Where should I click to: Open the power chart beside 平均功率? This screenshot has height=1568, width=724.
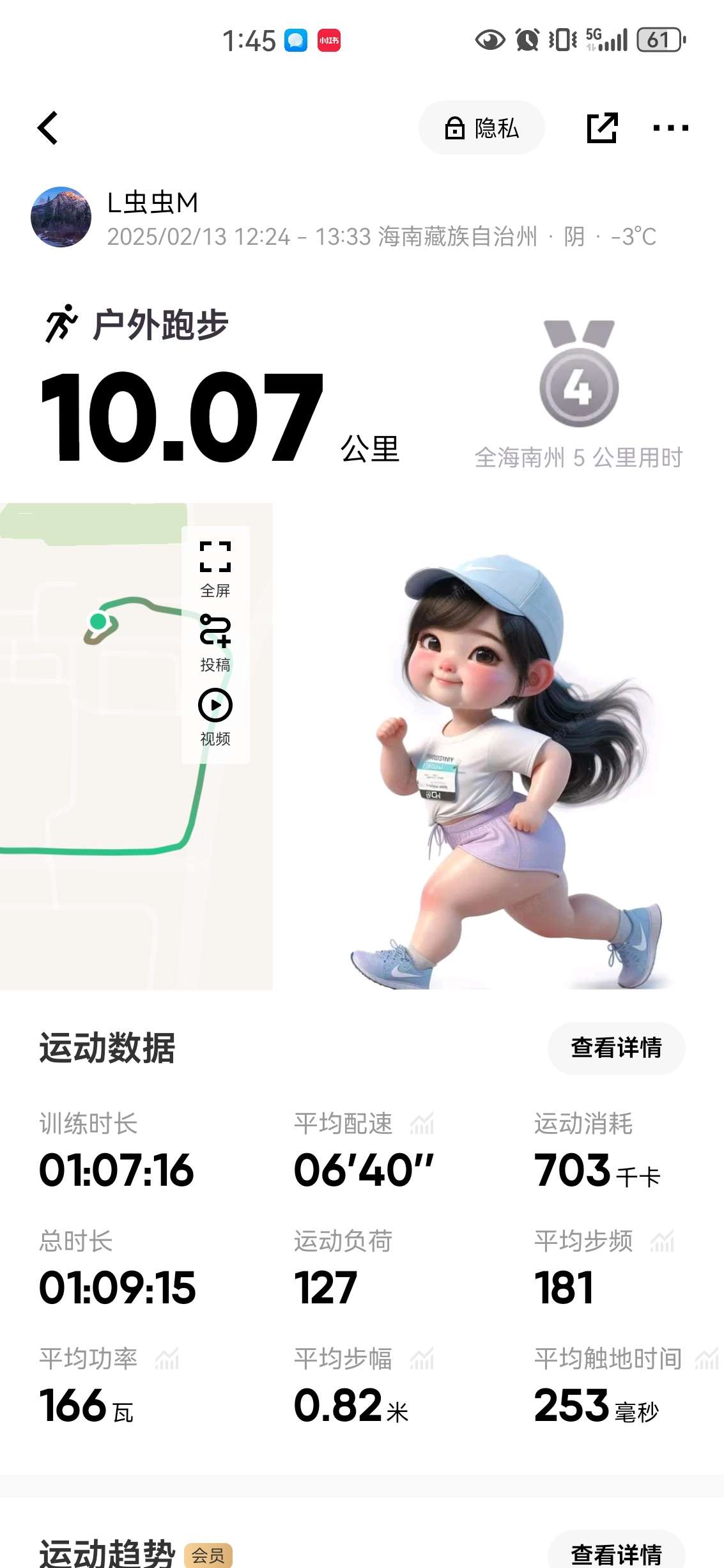[x=166, y=1358]
